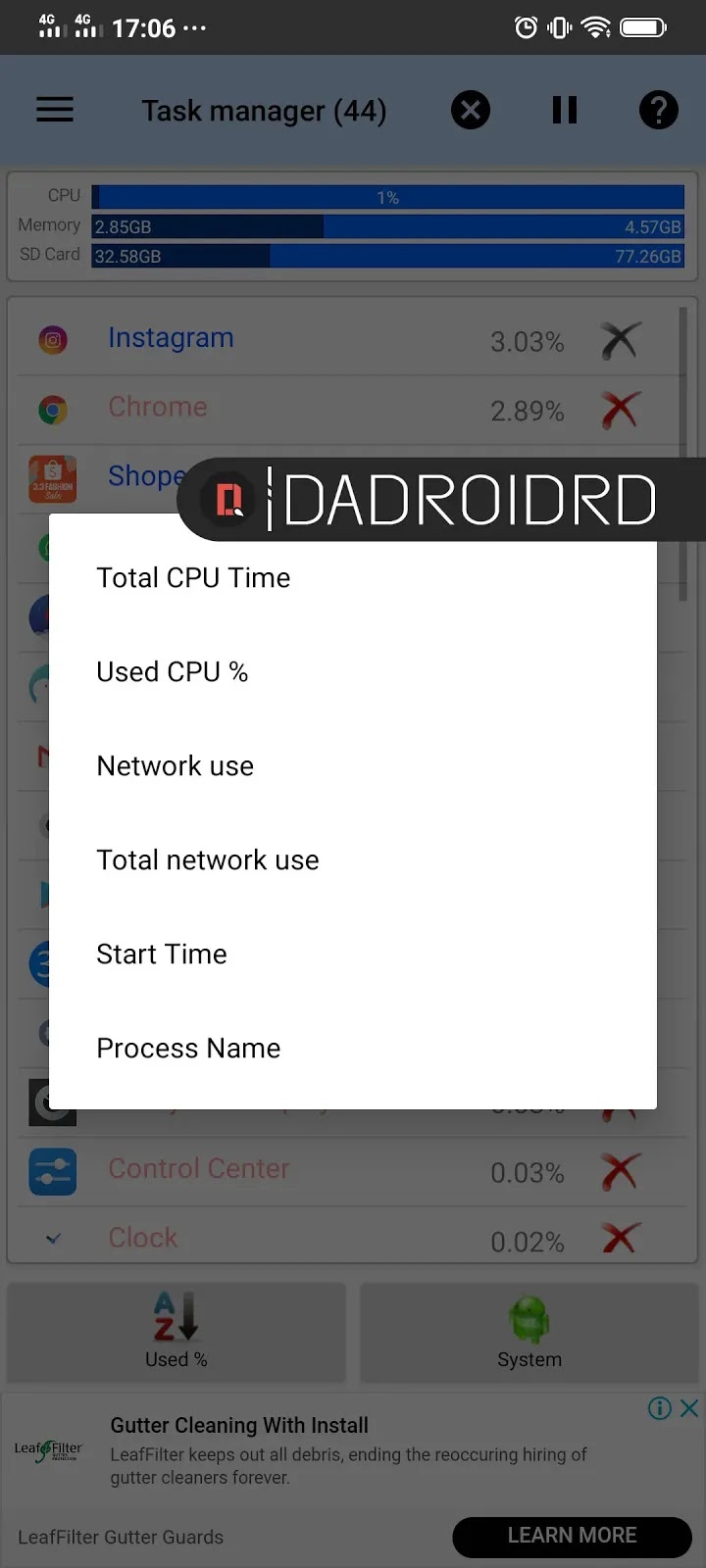Screen dimensions: 706x1568
Task: Switch the System filter button
Action: point(529,1331)
